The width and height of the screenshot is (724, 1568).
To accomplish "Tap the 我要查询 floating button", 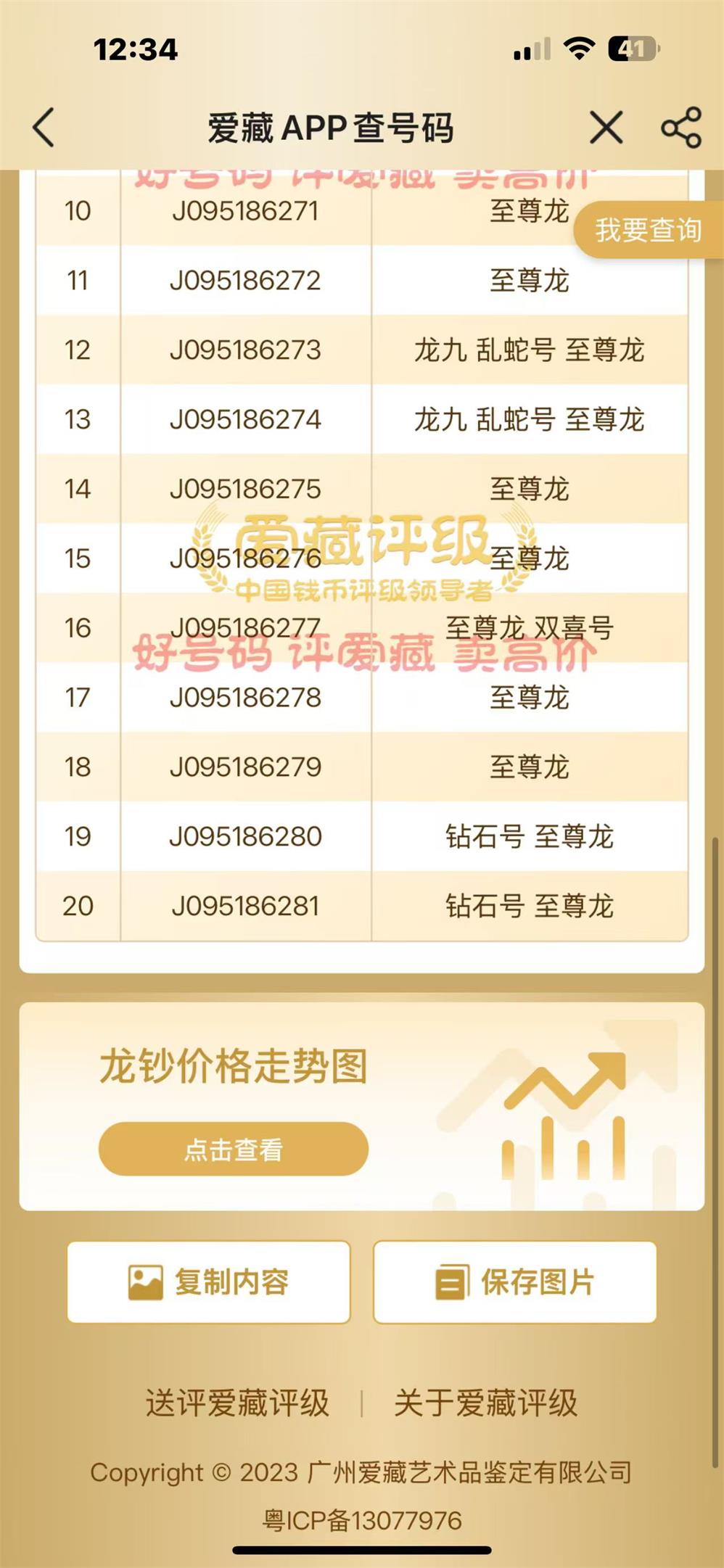I will pyautogui.click(x=649, y=230).
